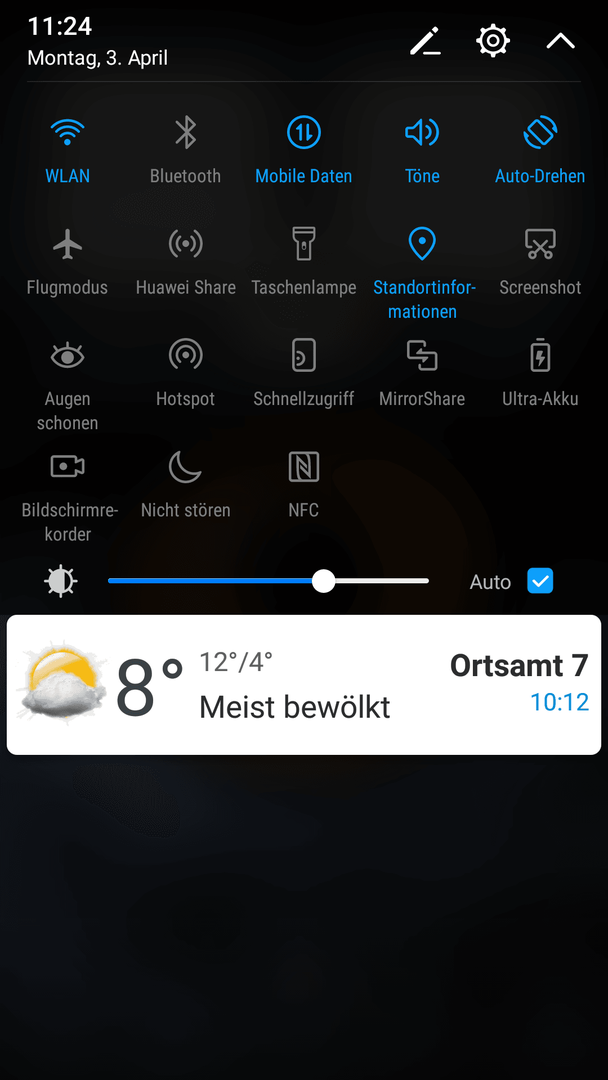Edit the quick settings tiles
This screenshot has width=608, height=1080.
pyautogui.click(x=425, y=41)
